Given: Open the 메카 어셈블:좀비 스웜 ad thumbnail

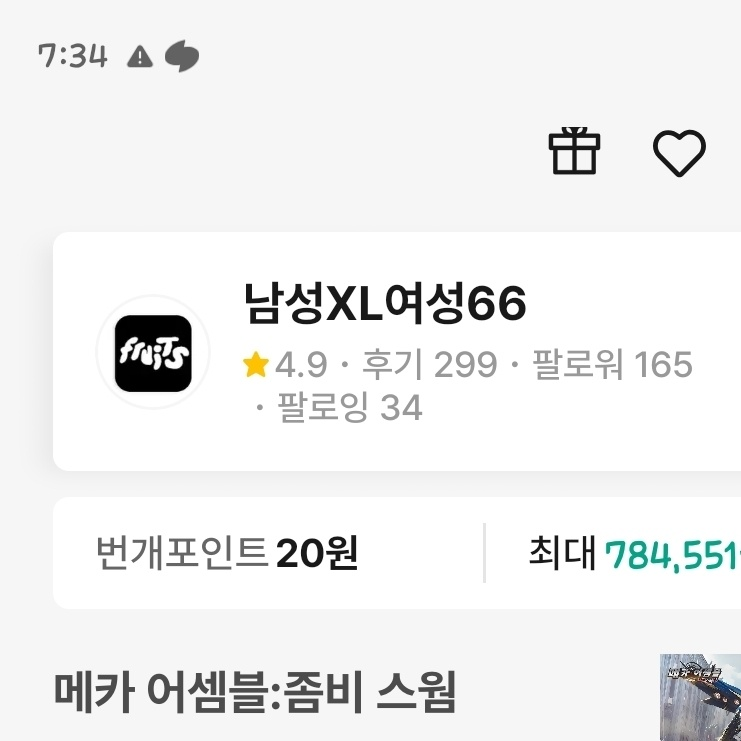Looking at the screenshot, I should click(x=701, y=697).
